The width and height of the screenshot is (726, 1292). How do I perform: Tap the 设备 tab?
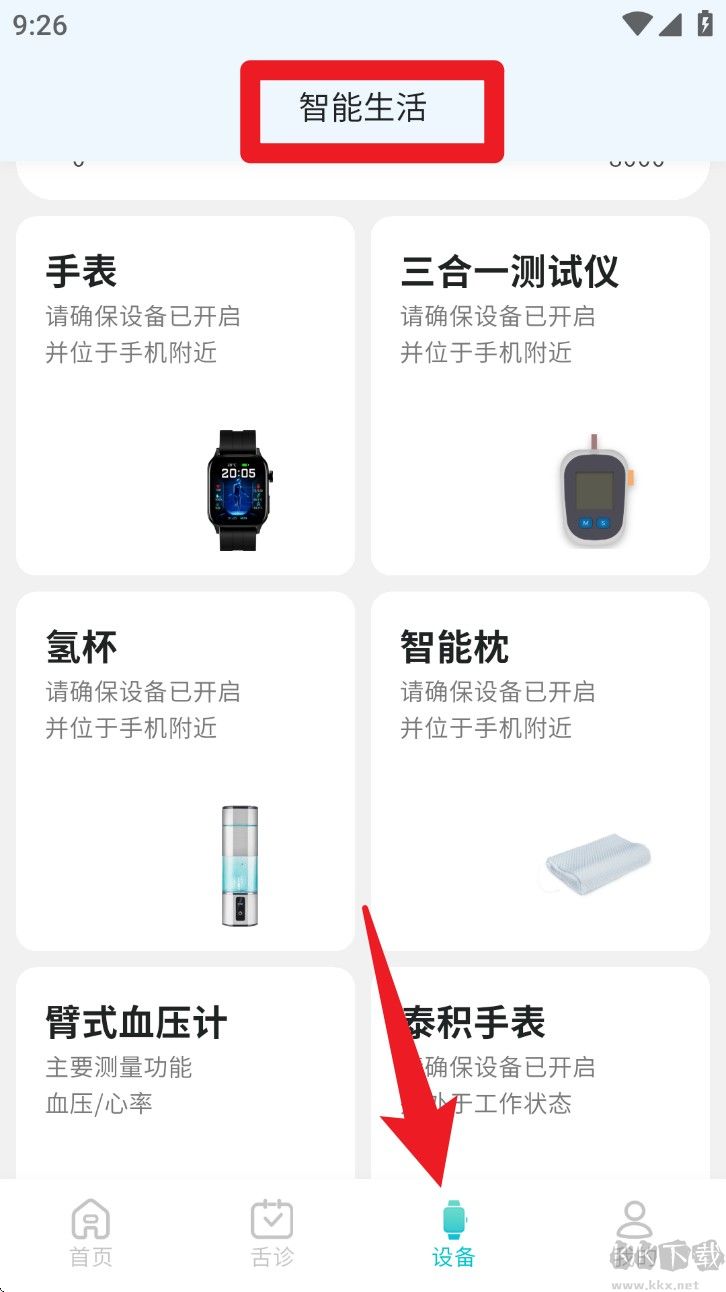click(x=453, y=1235)
